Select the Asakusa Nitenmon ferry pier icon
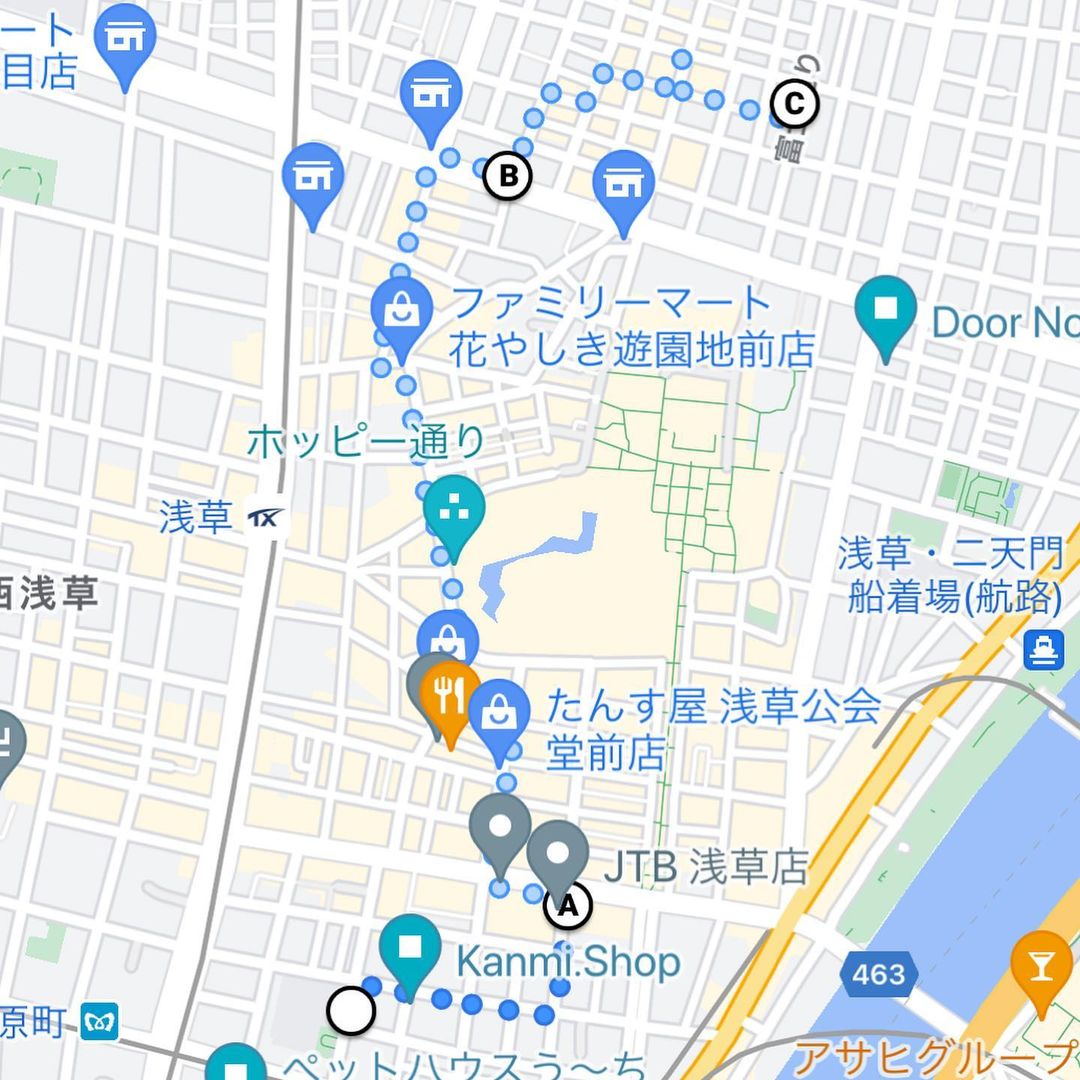The image size is (1080, 1080). tap(1044, 650)
